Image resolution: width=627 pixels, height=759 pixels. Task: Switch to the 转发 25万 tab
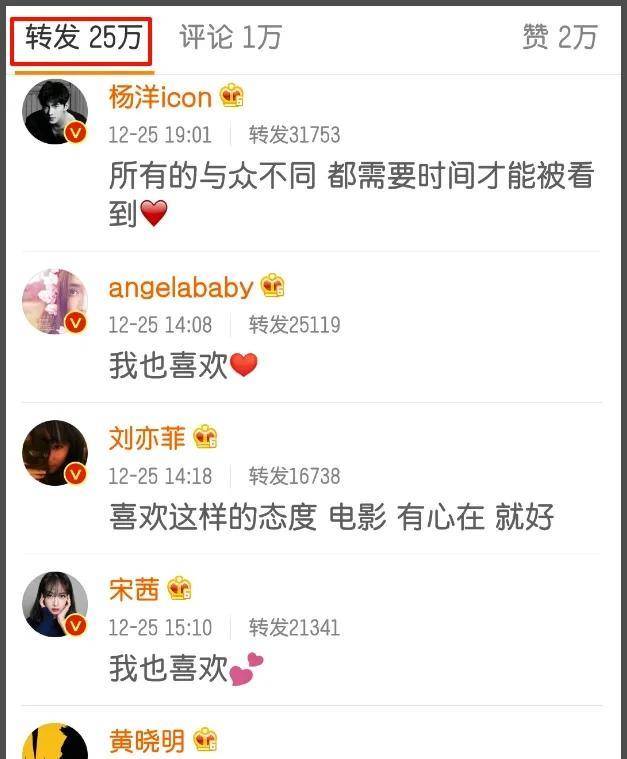pos(82,39)
